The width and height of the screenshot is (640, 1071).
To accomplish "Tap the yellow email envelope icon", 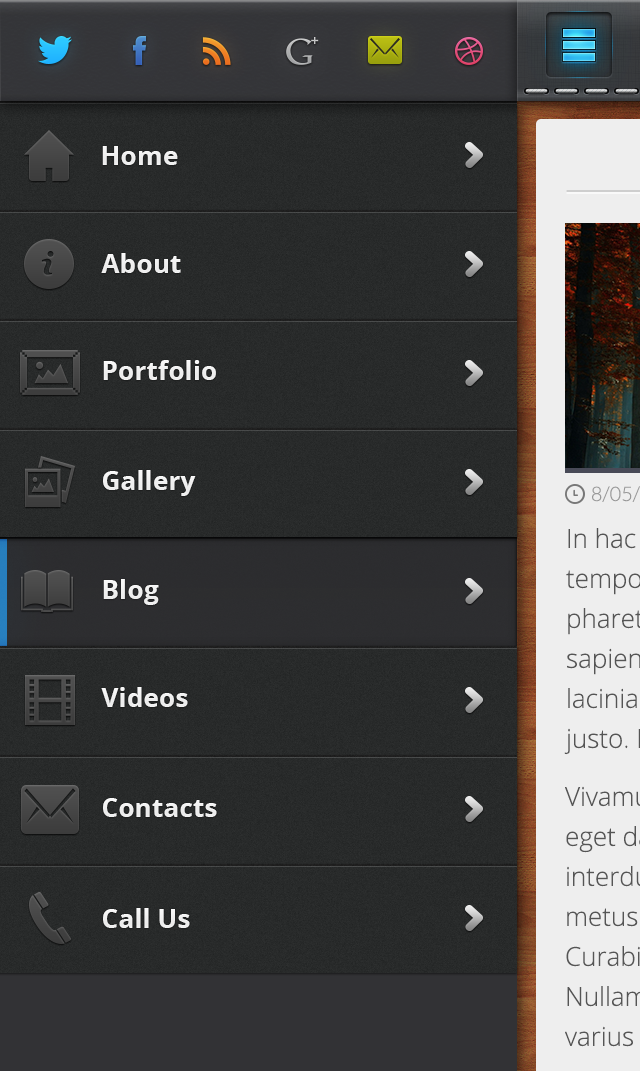I will 385,50.
